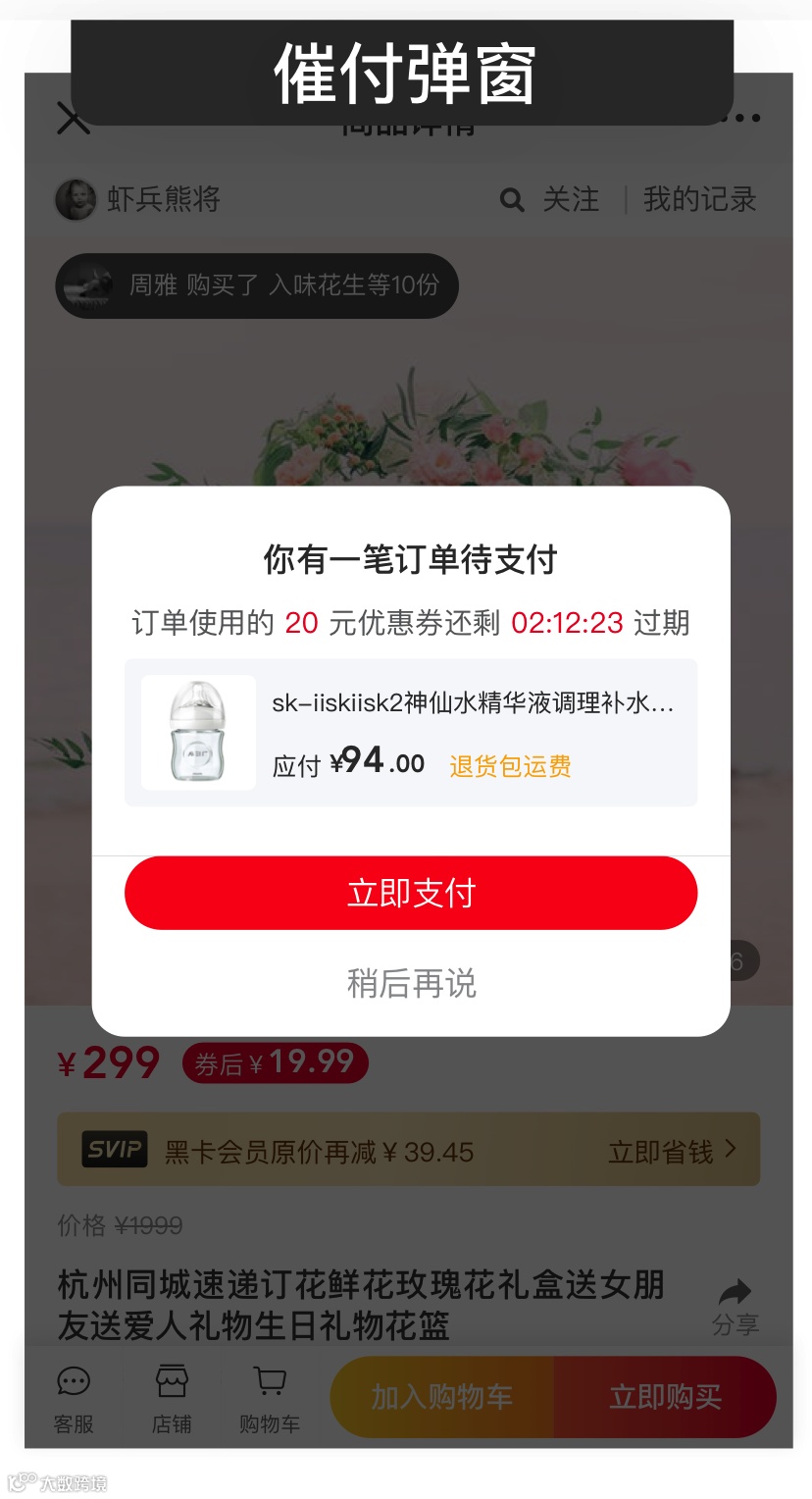Open 退货包运费 return shipping policy
This screenshot has height=1499, width=812.
[x=509, y=766]
